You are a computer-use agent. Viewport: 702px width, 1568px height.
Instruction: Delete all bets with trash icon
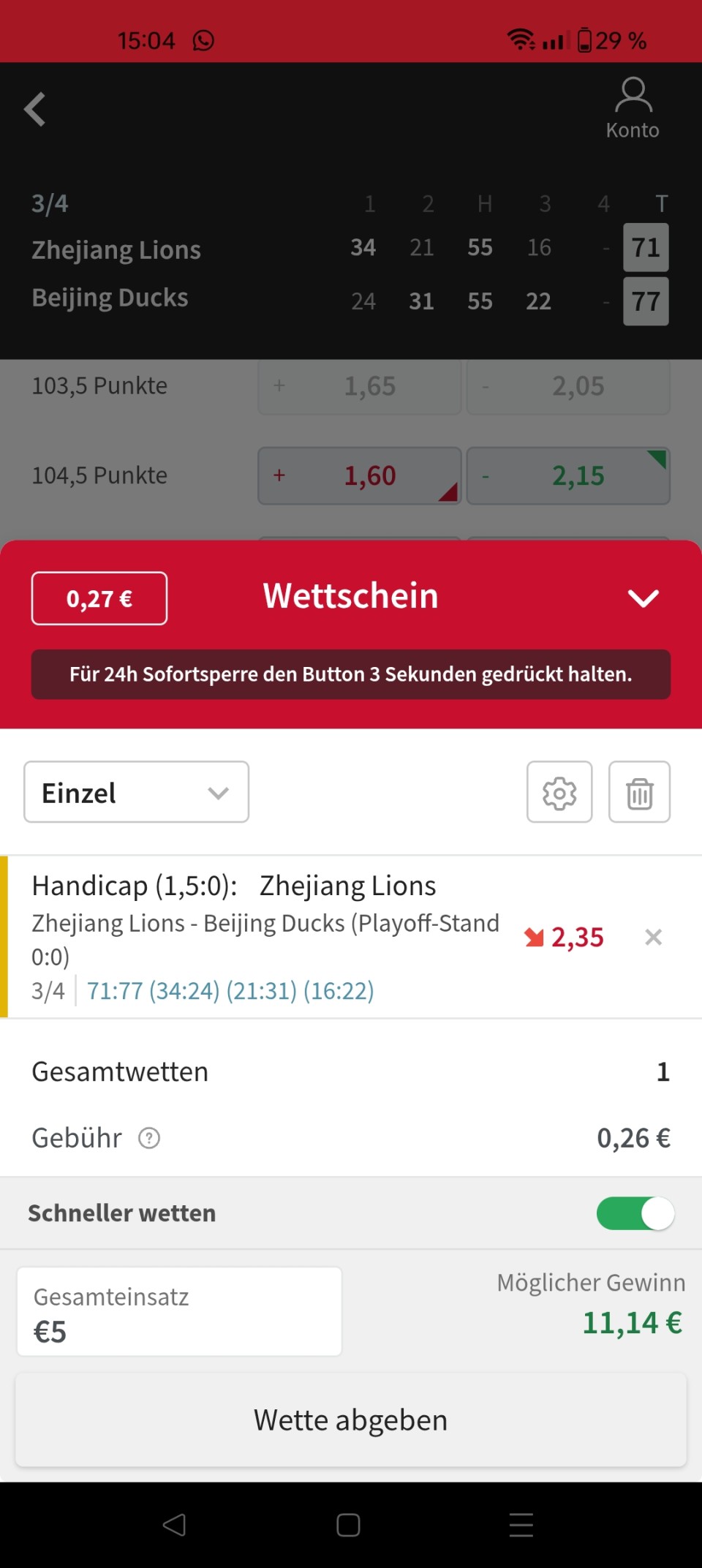639,792
